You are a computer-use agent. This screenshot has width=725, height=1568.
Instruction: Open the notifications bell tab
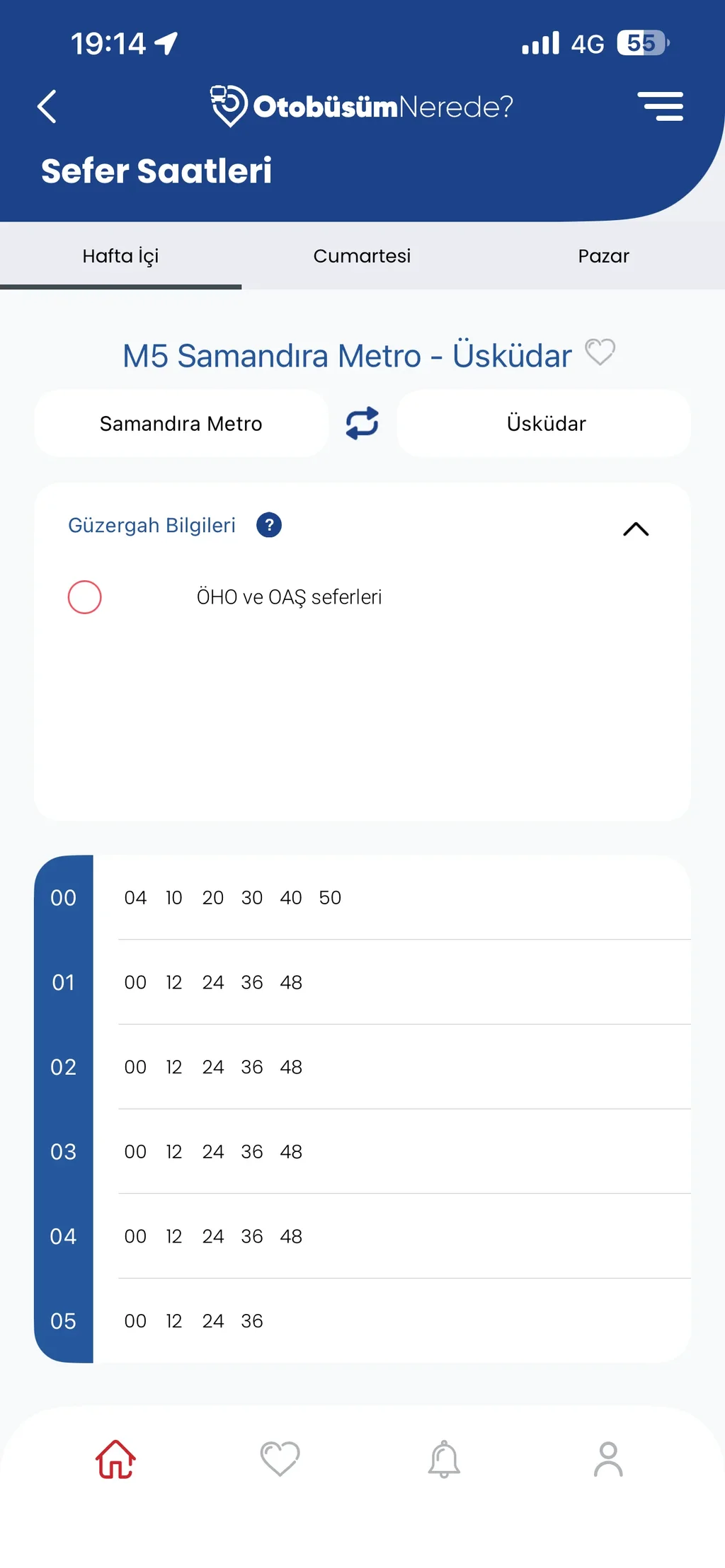(444, 1459)
